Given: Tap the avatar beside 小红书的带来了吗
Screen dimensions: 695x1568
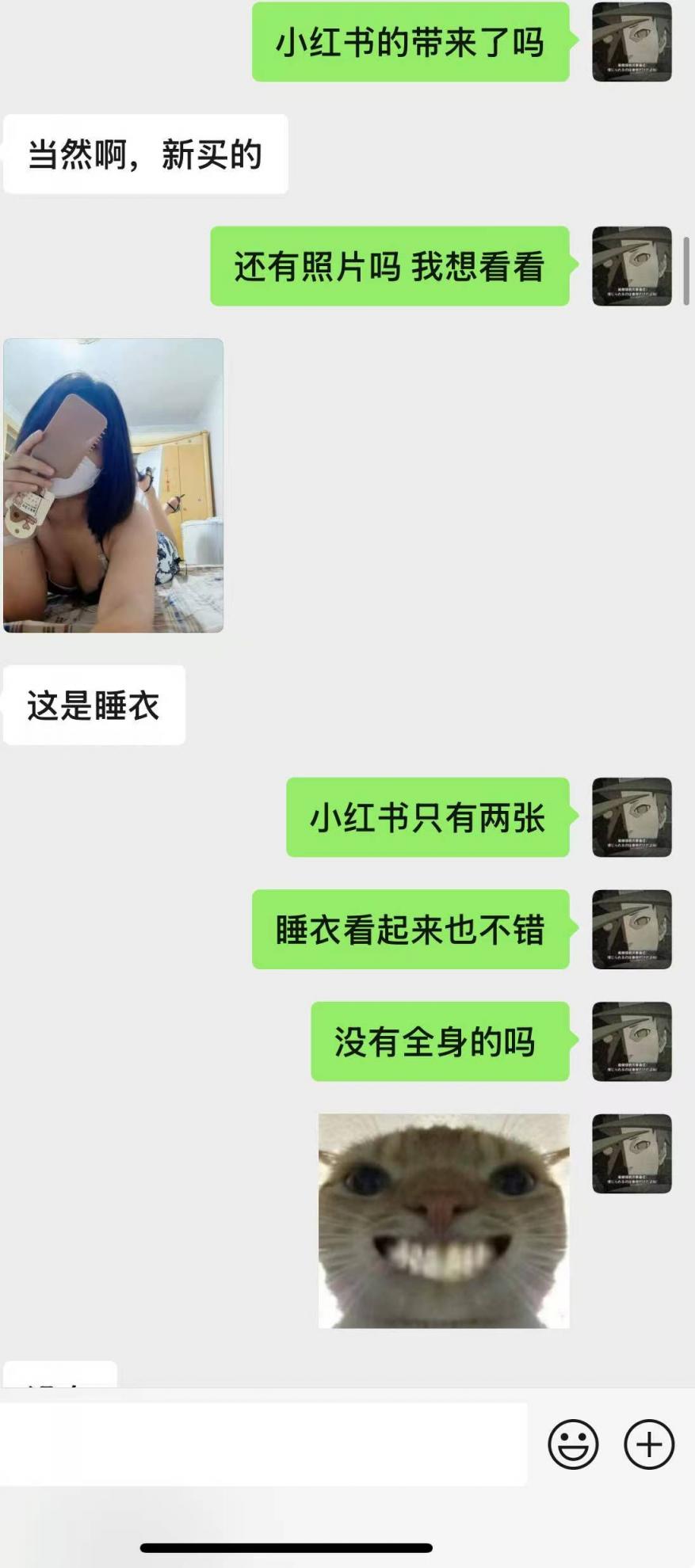Looking at the screenshot, I should click(x=632, y=42).
